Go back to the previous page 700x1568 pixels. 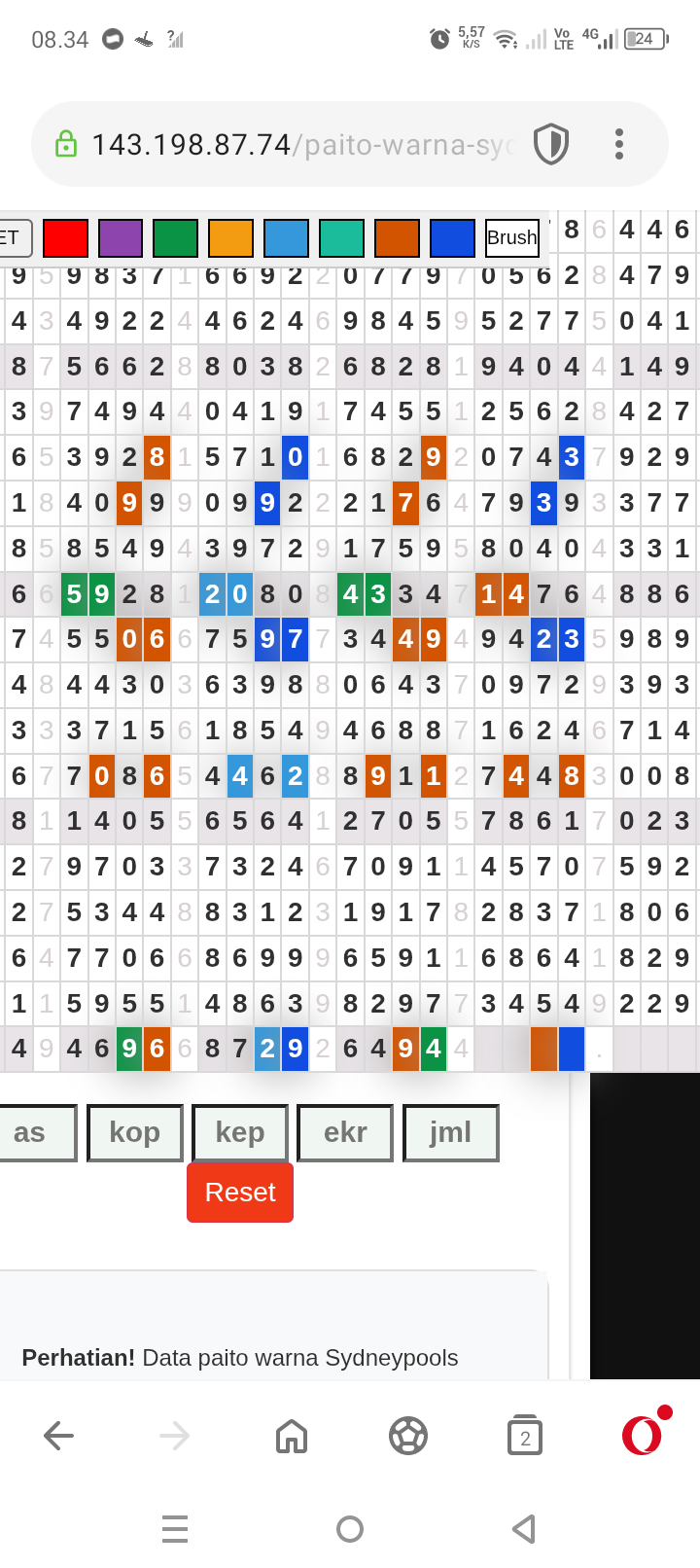click(59, 1436)
